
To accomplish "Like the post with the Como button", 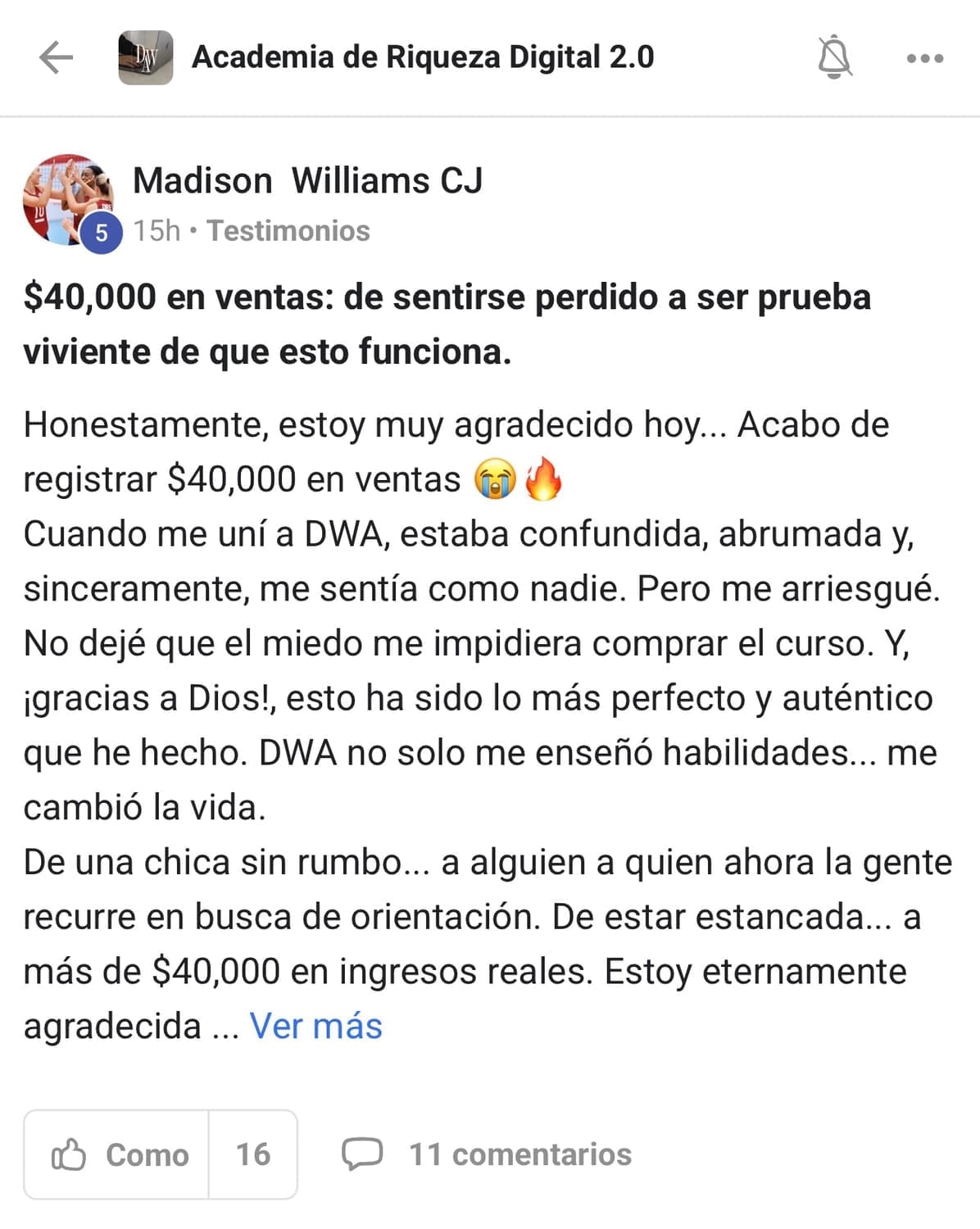I will pos(117,1154).
